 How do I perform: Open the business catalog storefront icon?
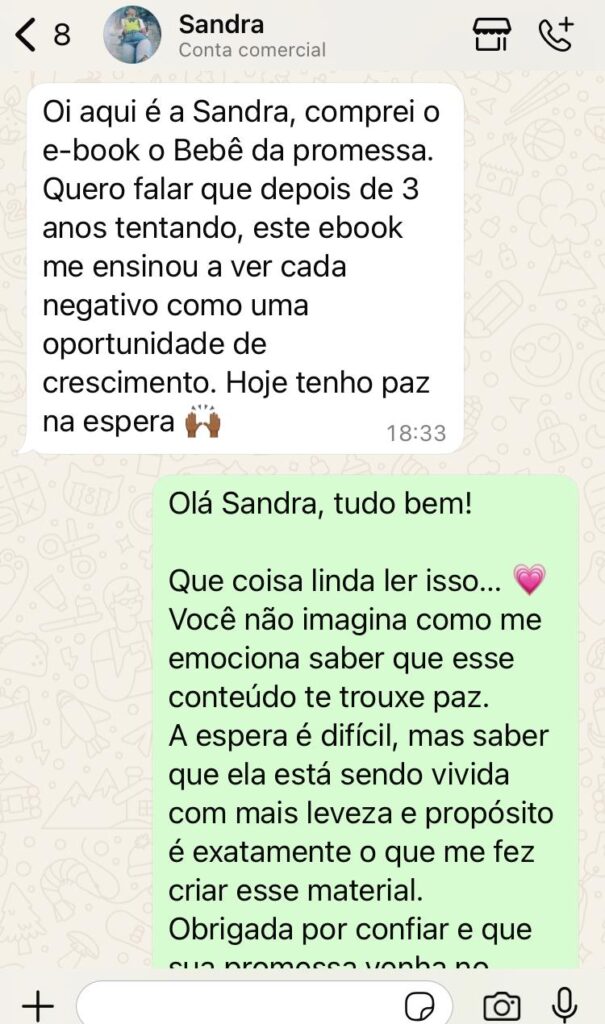tap(491, 35)
